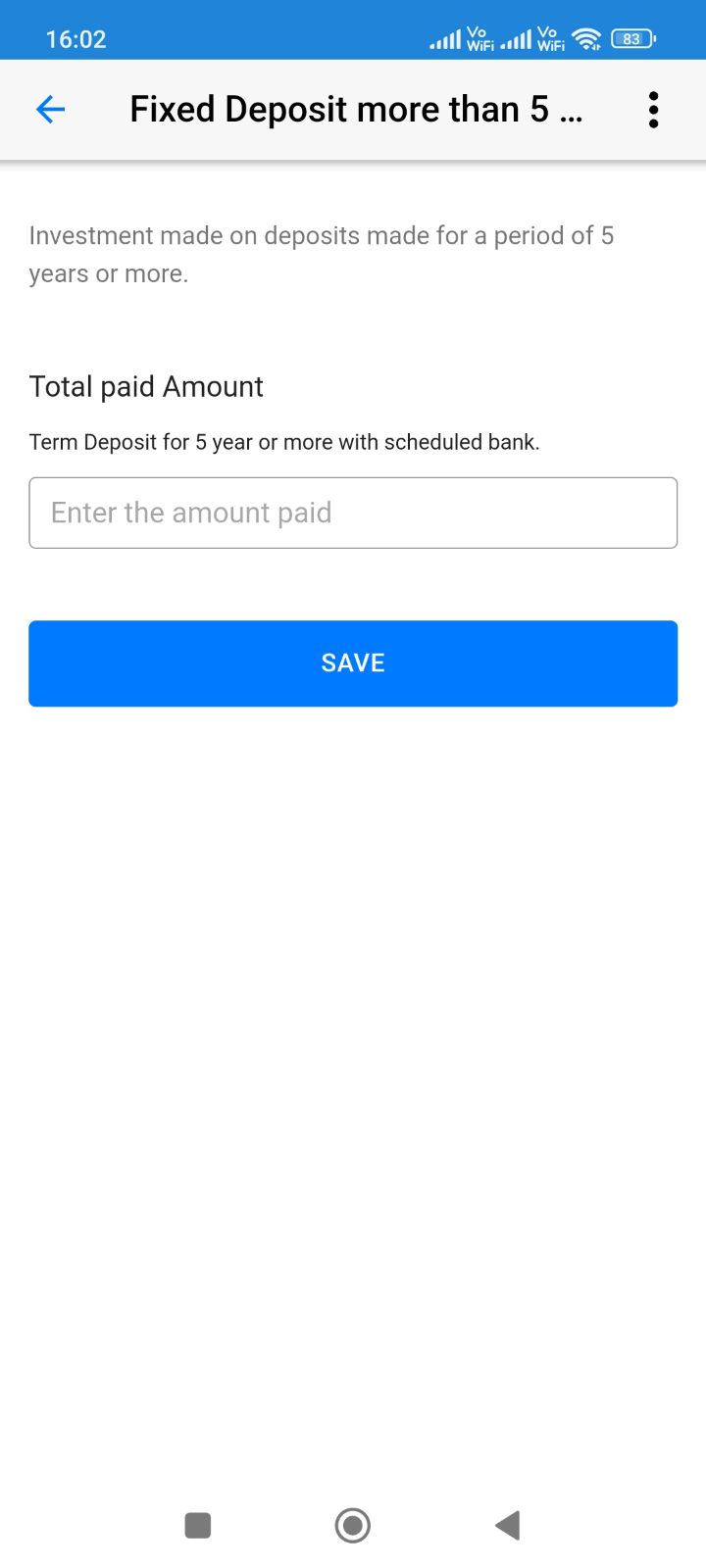The width and height of the screenshot is (706, 1568).
Task: Tap the Total paid Amount heading
Action: pos(145,386)
